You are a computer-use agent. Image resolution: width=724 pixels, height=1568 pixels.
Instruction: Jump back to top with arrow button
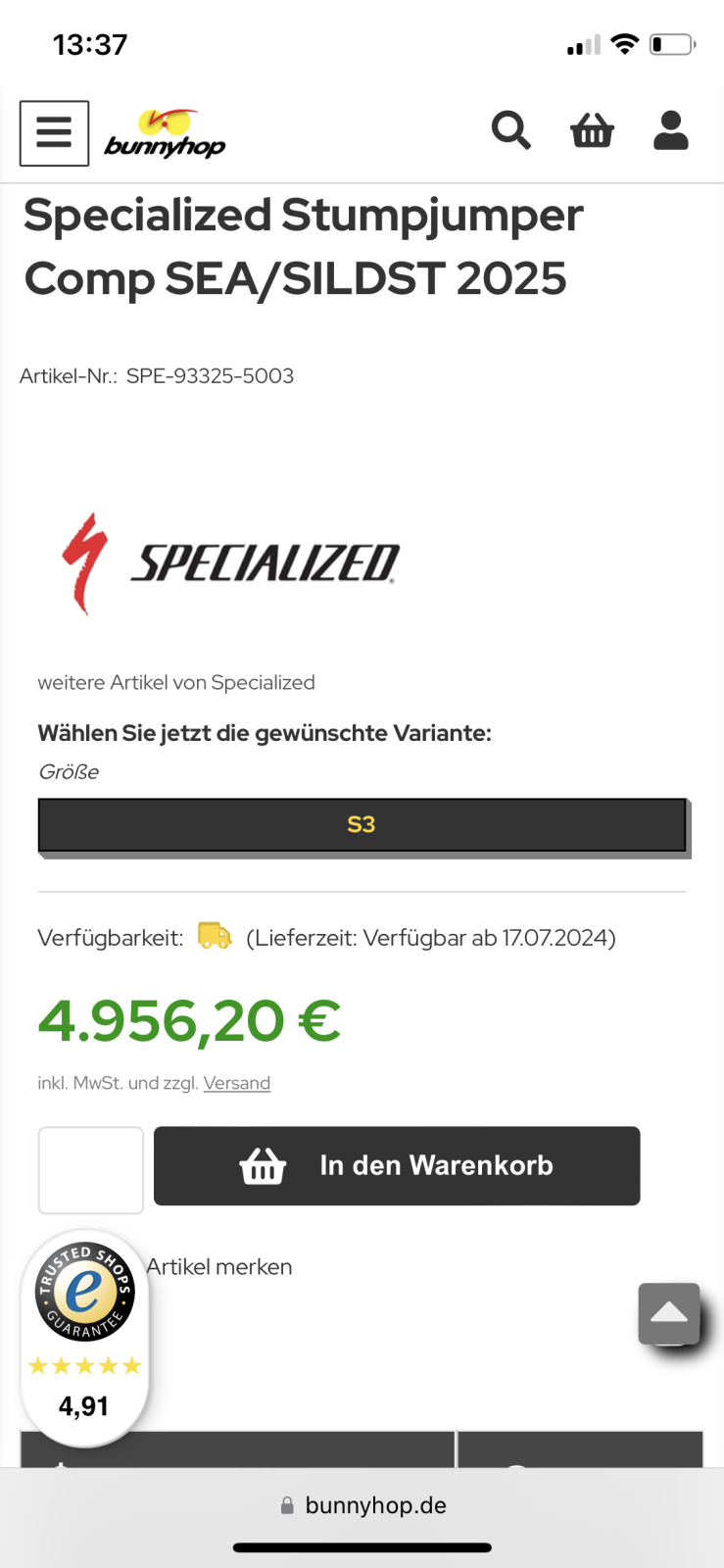tap(669, 1313)
